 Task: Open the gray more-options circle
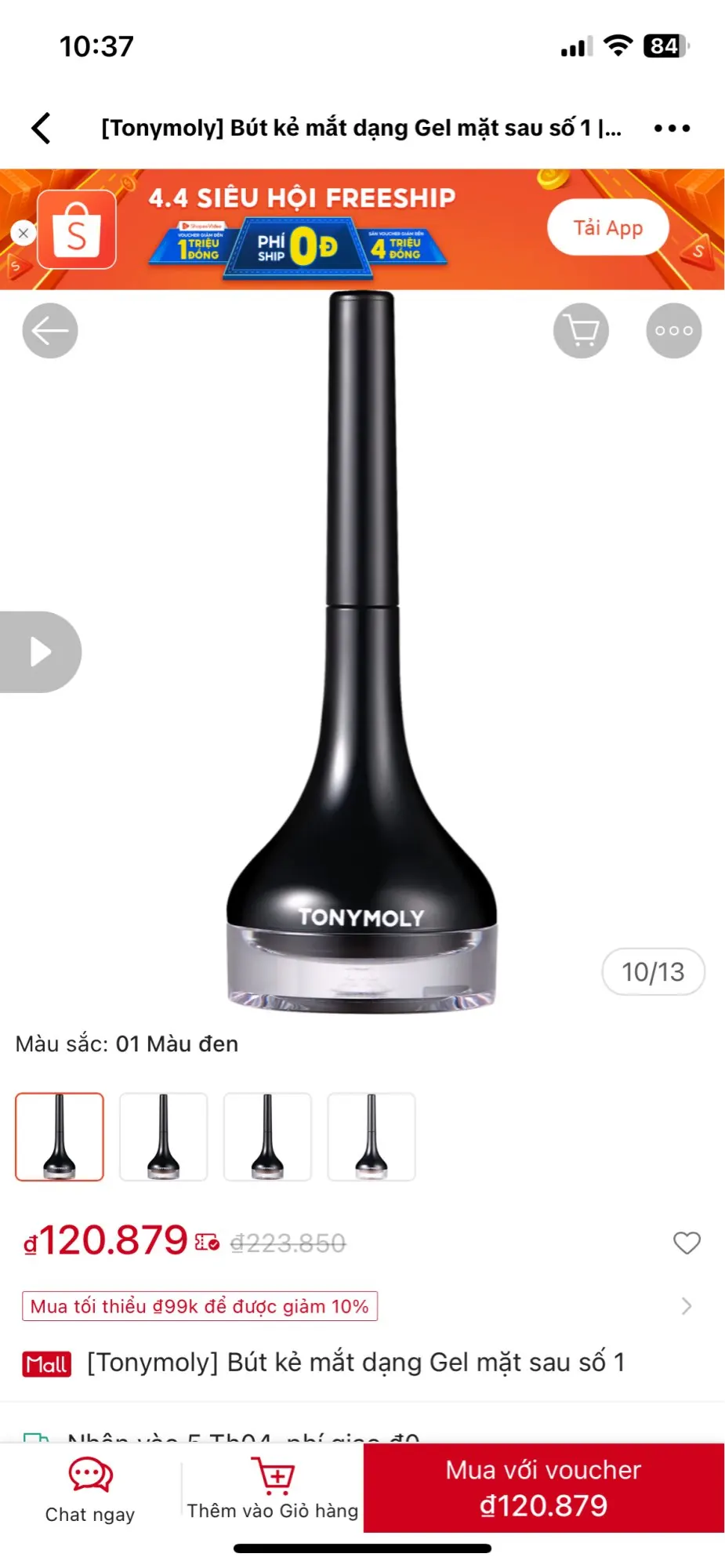pyautogui.click(x=673, y=331)
